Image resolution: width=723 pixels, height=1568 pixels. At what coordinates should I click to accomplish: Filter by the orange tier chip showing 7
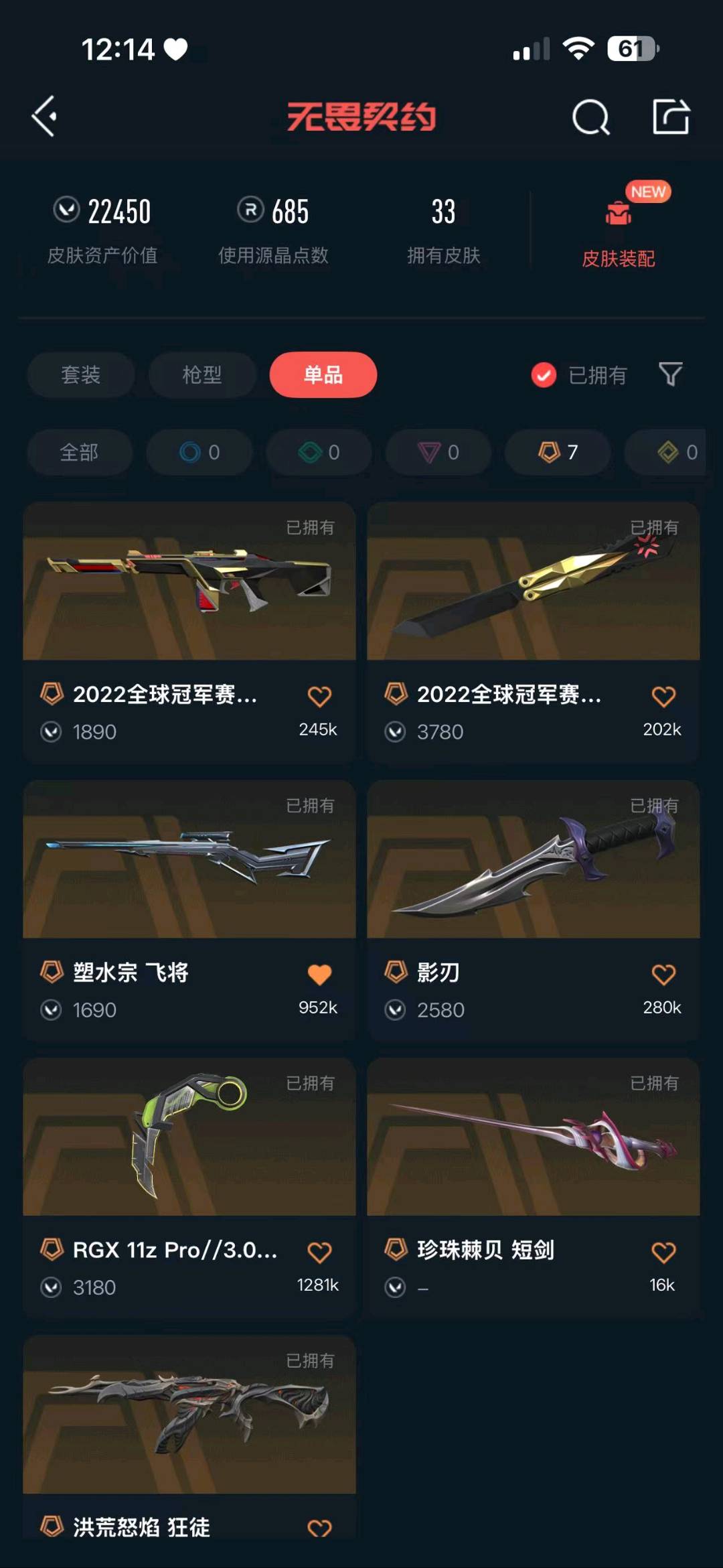558,452
